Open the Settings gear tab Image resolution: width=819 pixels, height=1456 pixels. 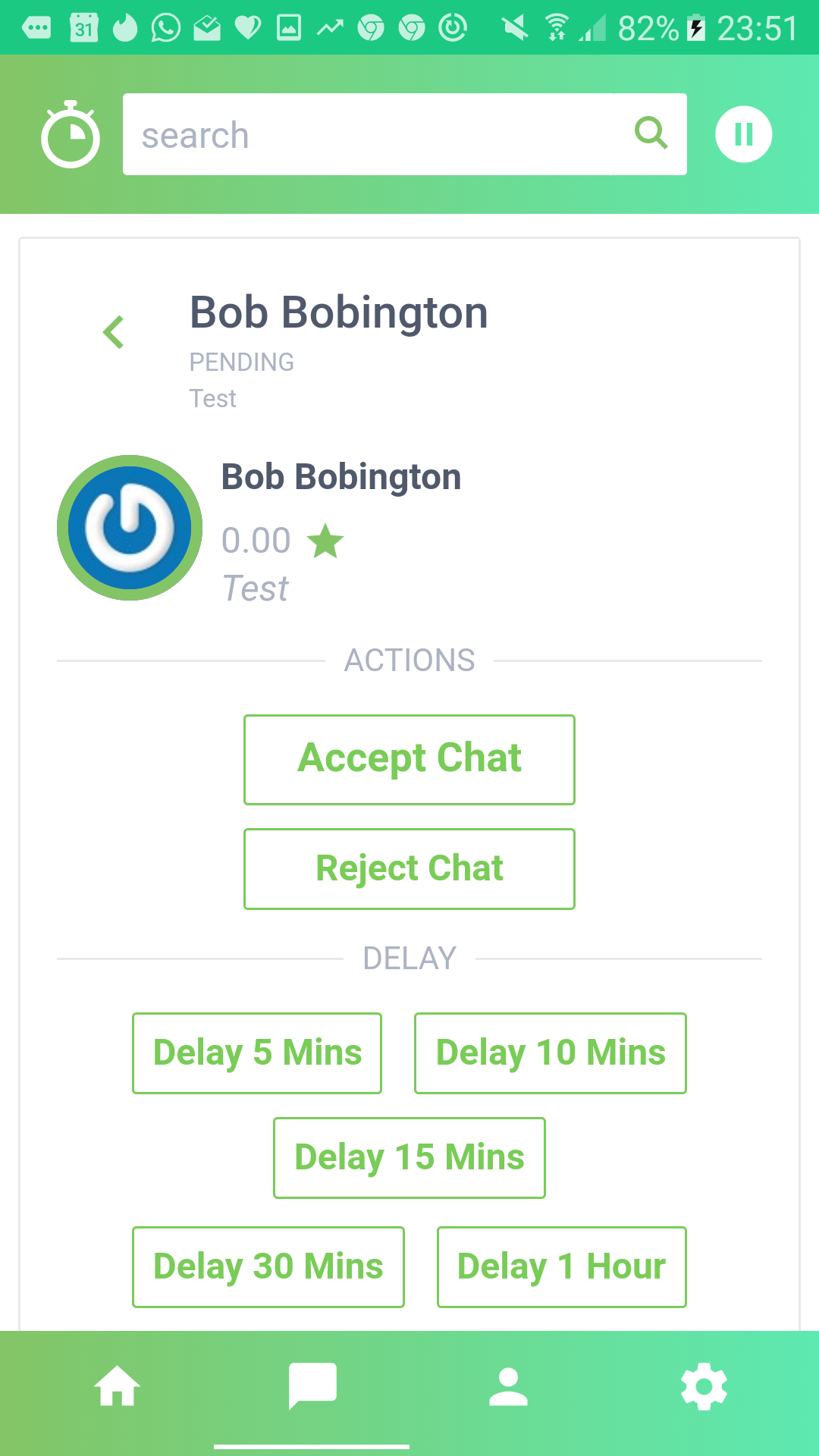click(x=704, y=1386)
